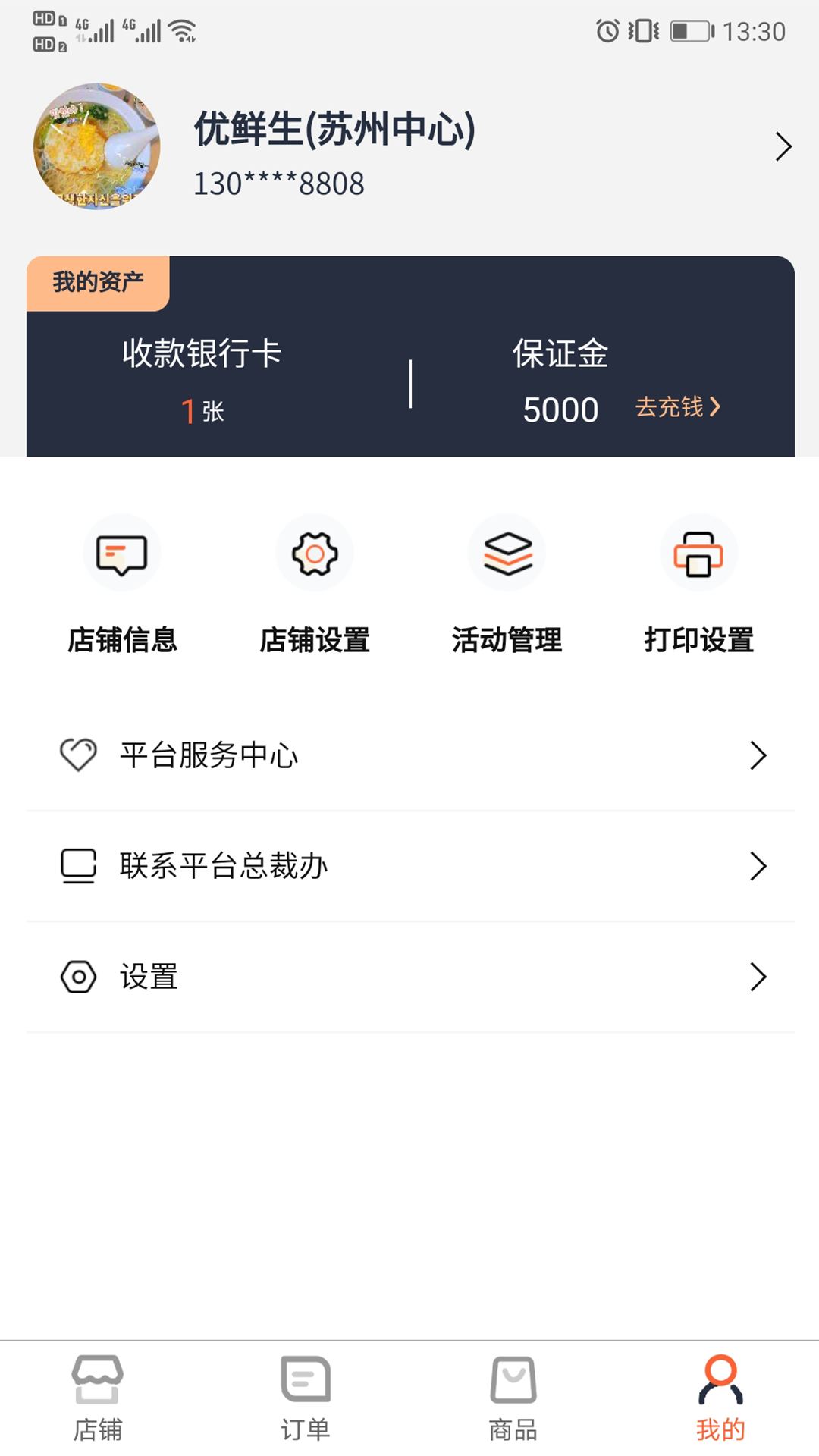819x1456 pixels.
Task: Open the 优鲜生(苏州中心) profile details
Action: (783, 146)
